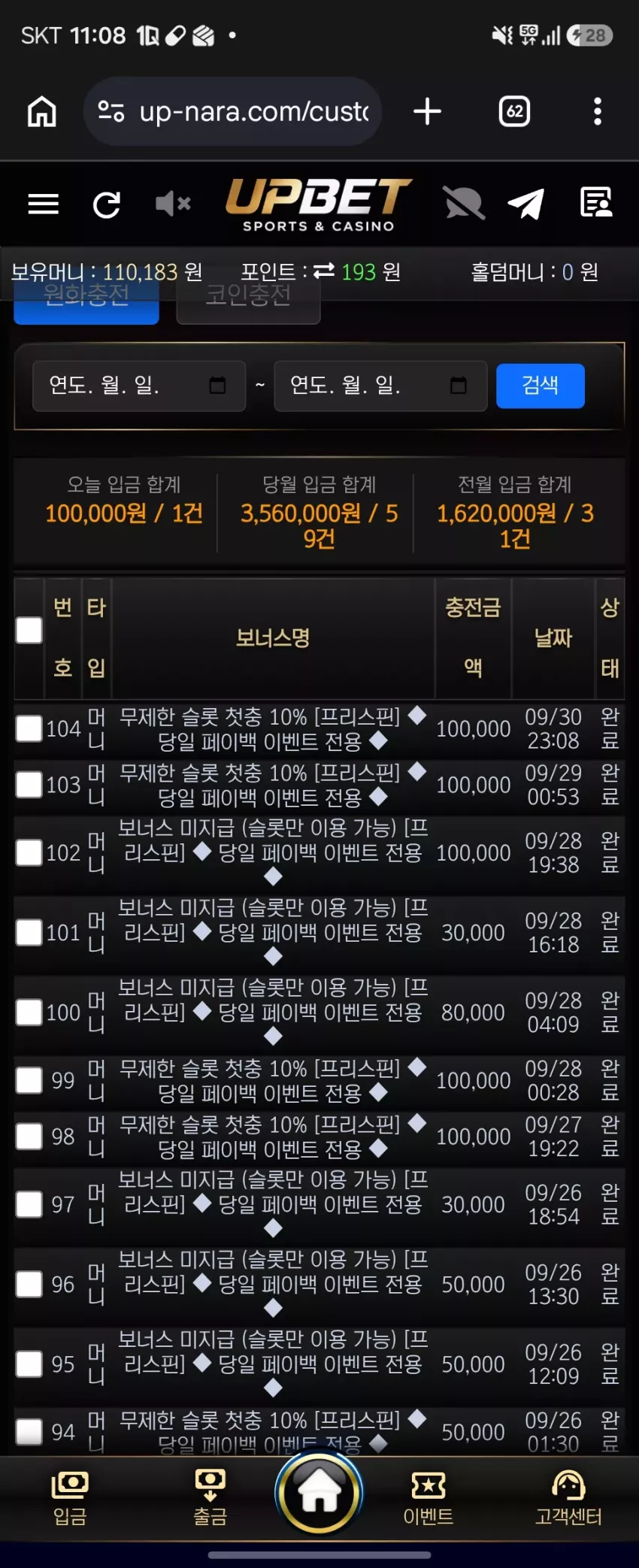Toggle the muted sound icon
639x1568 pixels.
[x=173, y=204]
